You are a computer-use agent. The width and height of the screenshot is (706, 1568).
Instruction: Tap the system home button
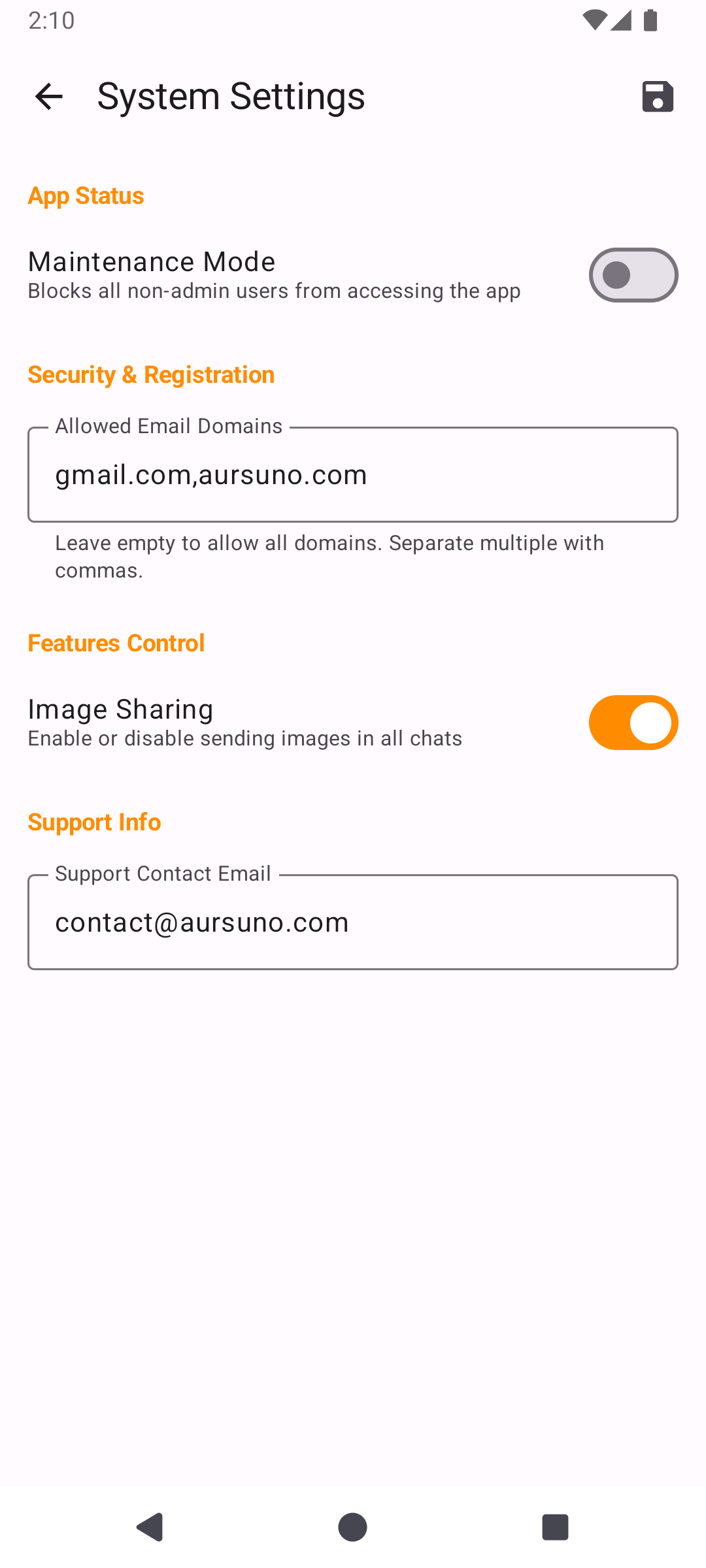(352, 1527)
